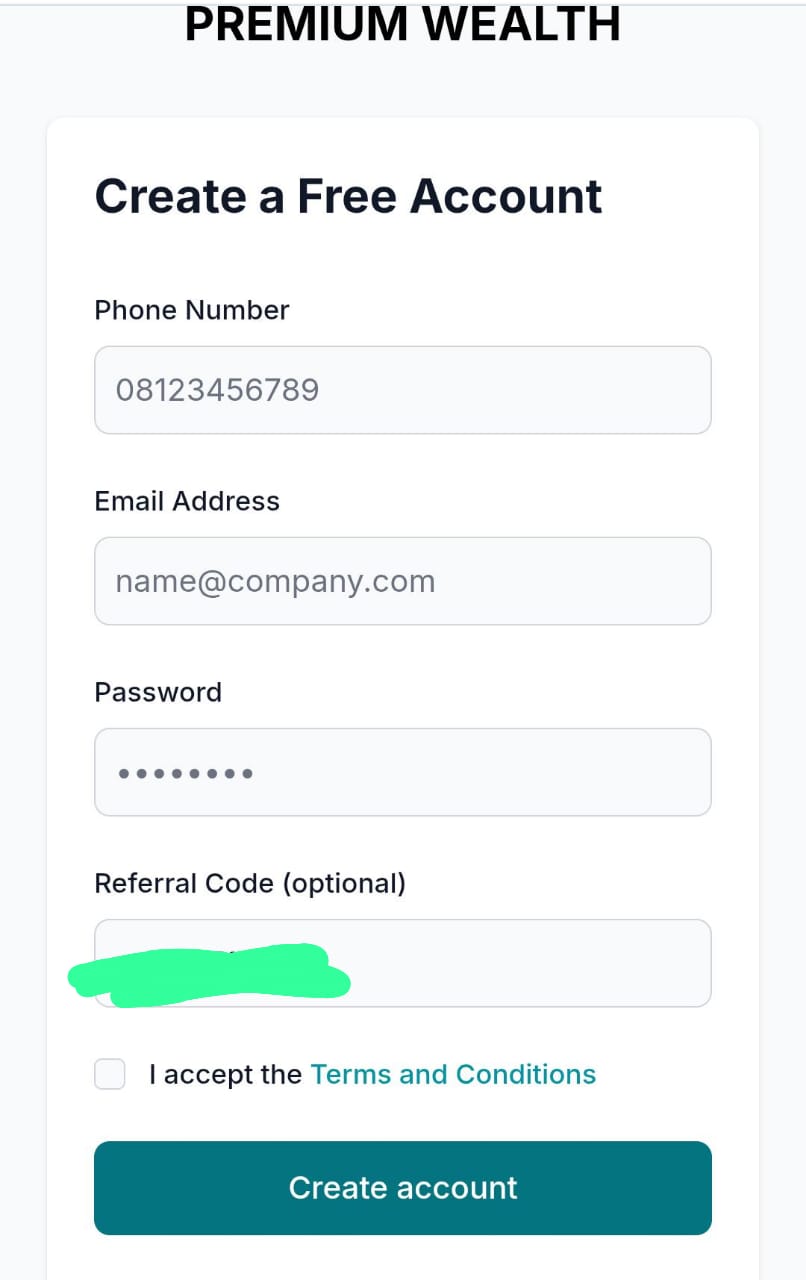Image resolution: width=806 pixels, height=1280 pixels.
Task: Click the Password input field
Action: [402, 772]
